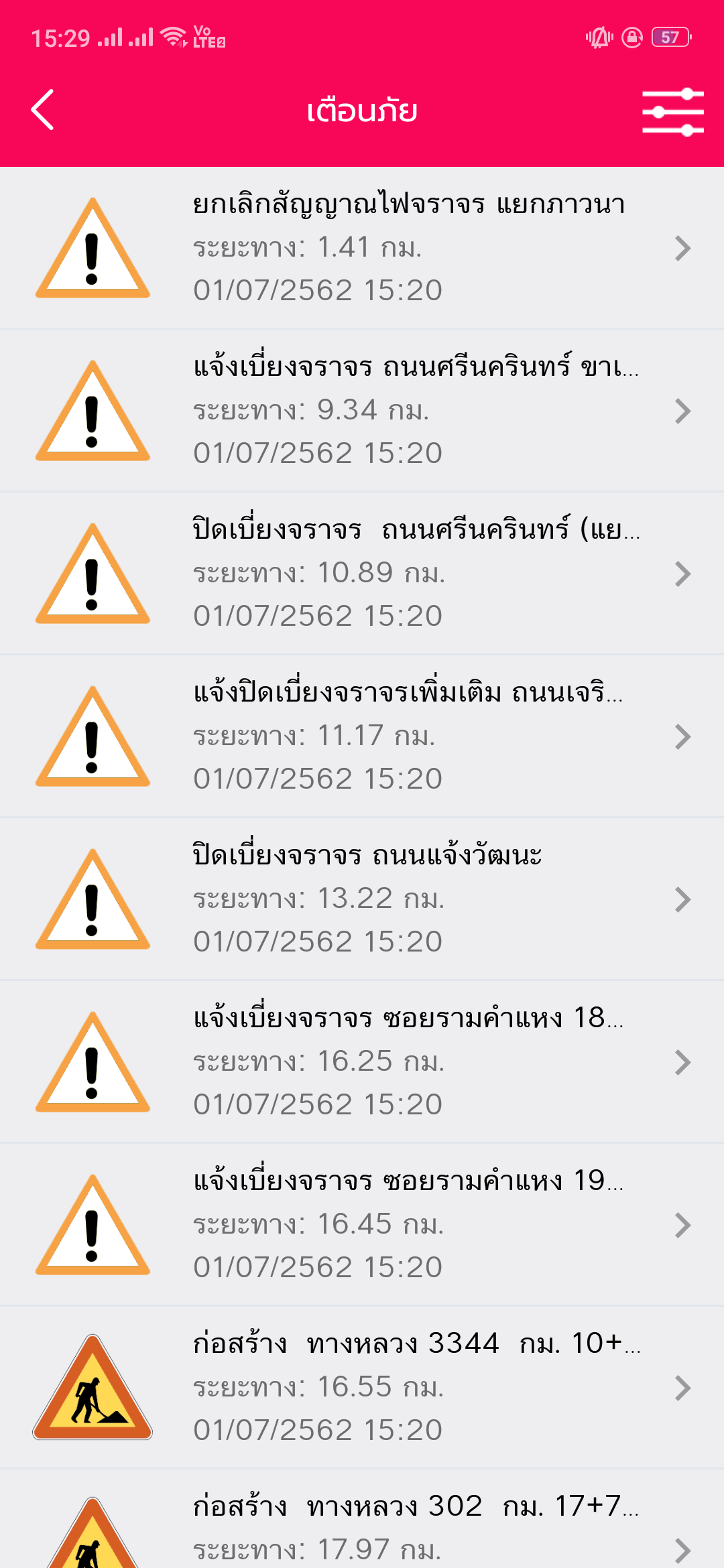Image resolution: width=724 pixels, height=1568 pixels.
Task: Select the แจ้งปิดเบี่ยงจราจรเพิ่มเติม alert
Action: point(362,736)
